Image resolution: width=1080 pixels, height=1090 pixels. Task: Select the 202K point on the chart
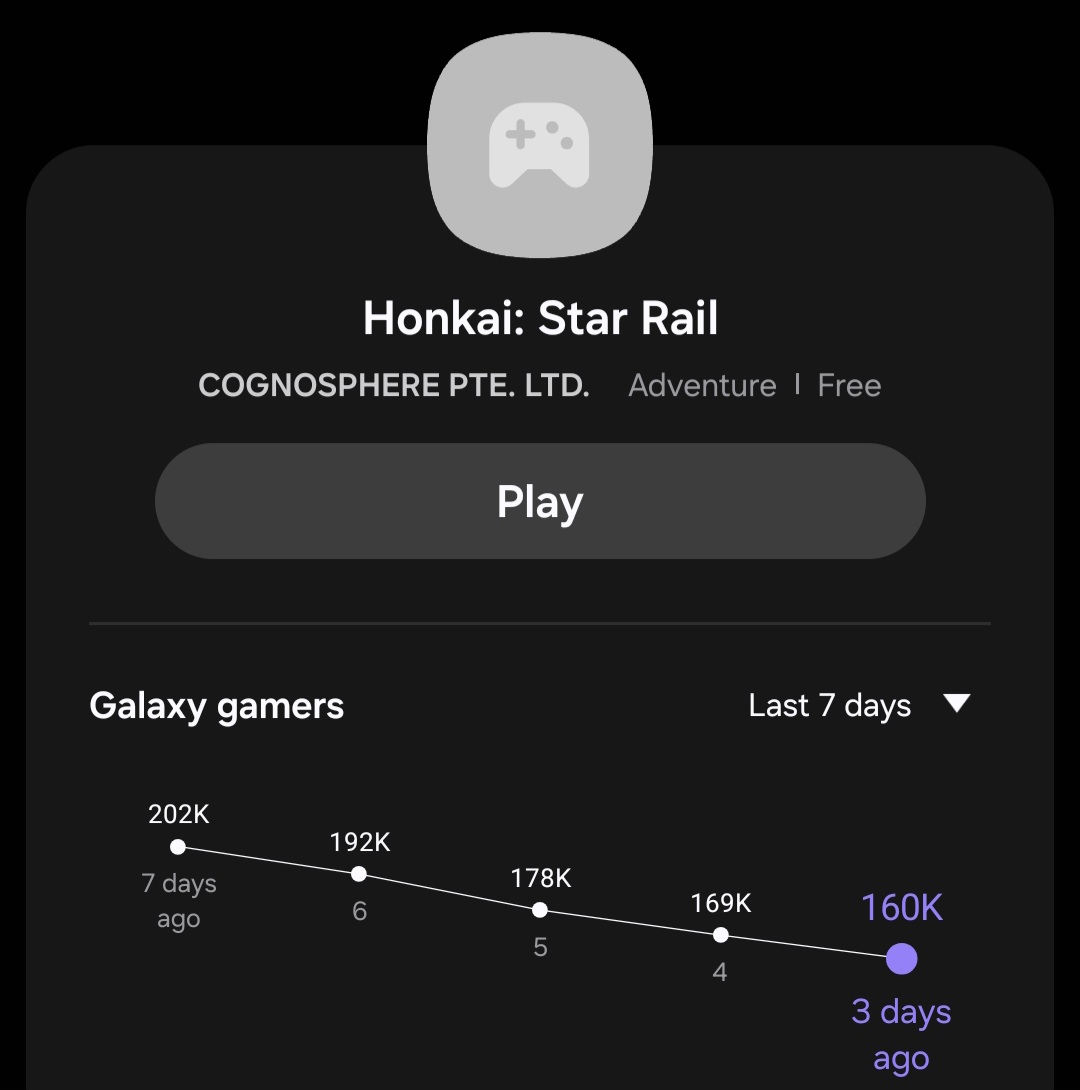pyautogui.click(x=178, y=847)
